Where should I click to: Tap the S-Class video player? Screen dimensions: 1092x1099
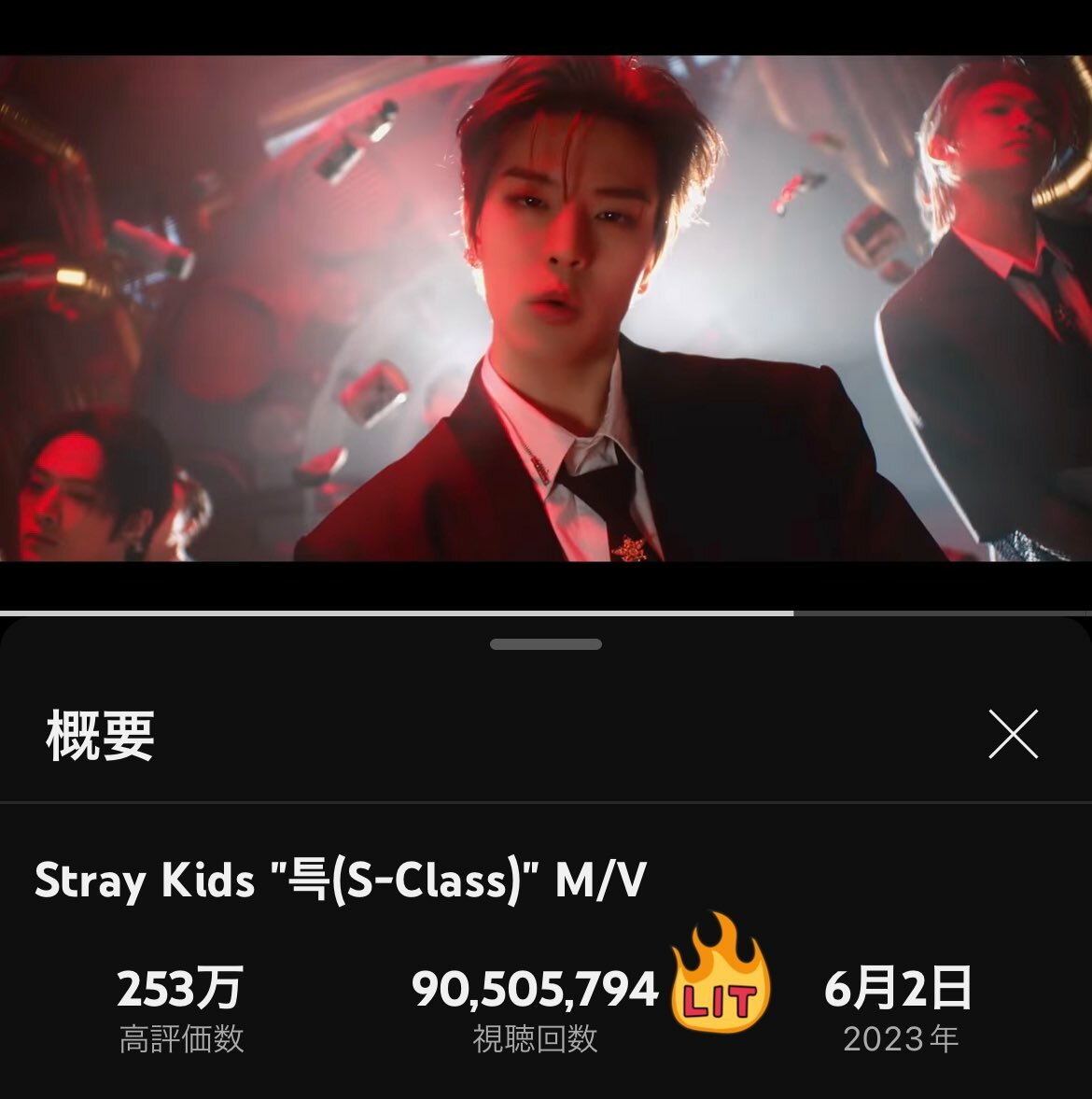[546, 308]
